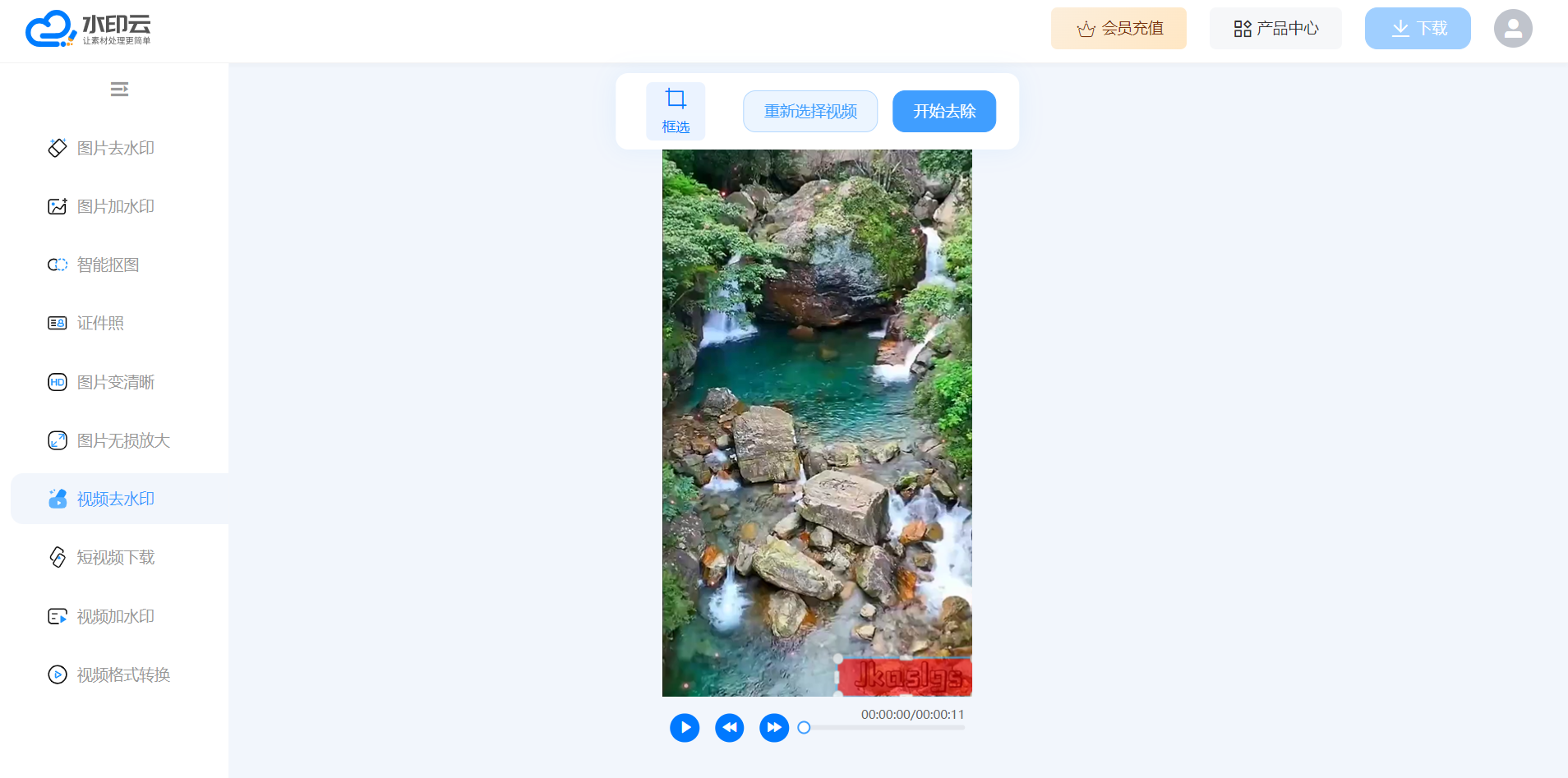Select 视频去水印 in the sidebar
This screenshot has width=1568, height=778.
tap(115, 499)
